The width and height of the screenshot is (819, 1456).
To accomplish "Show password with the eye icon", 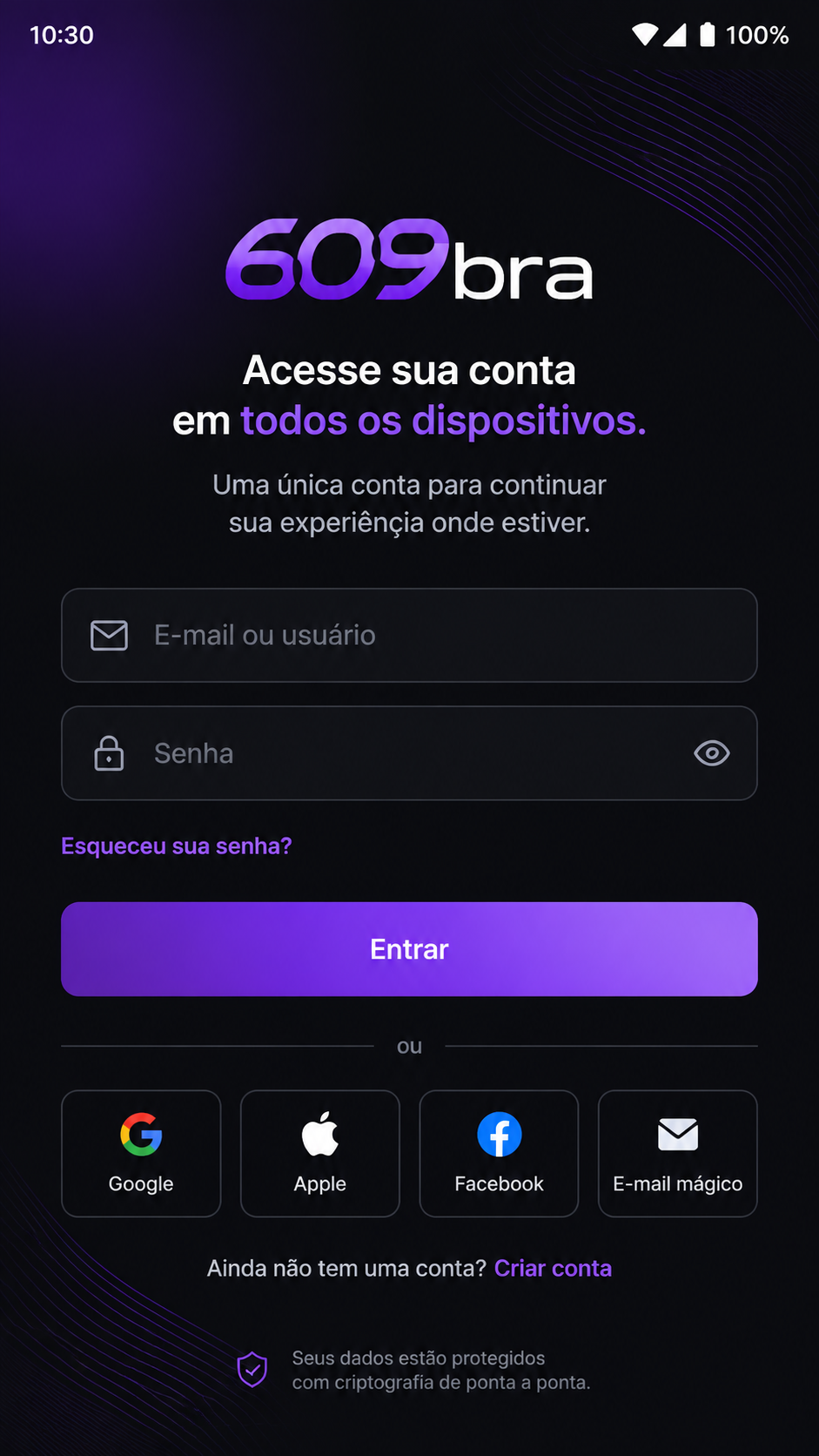I will coord(712,753).
